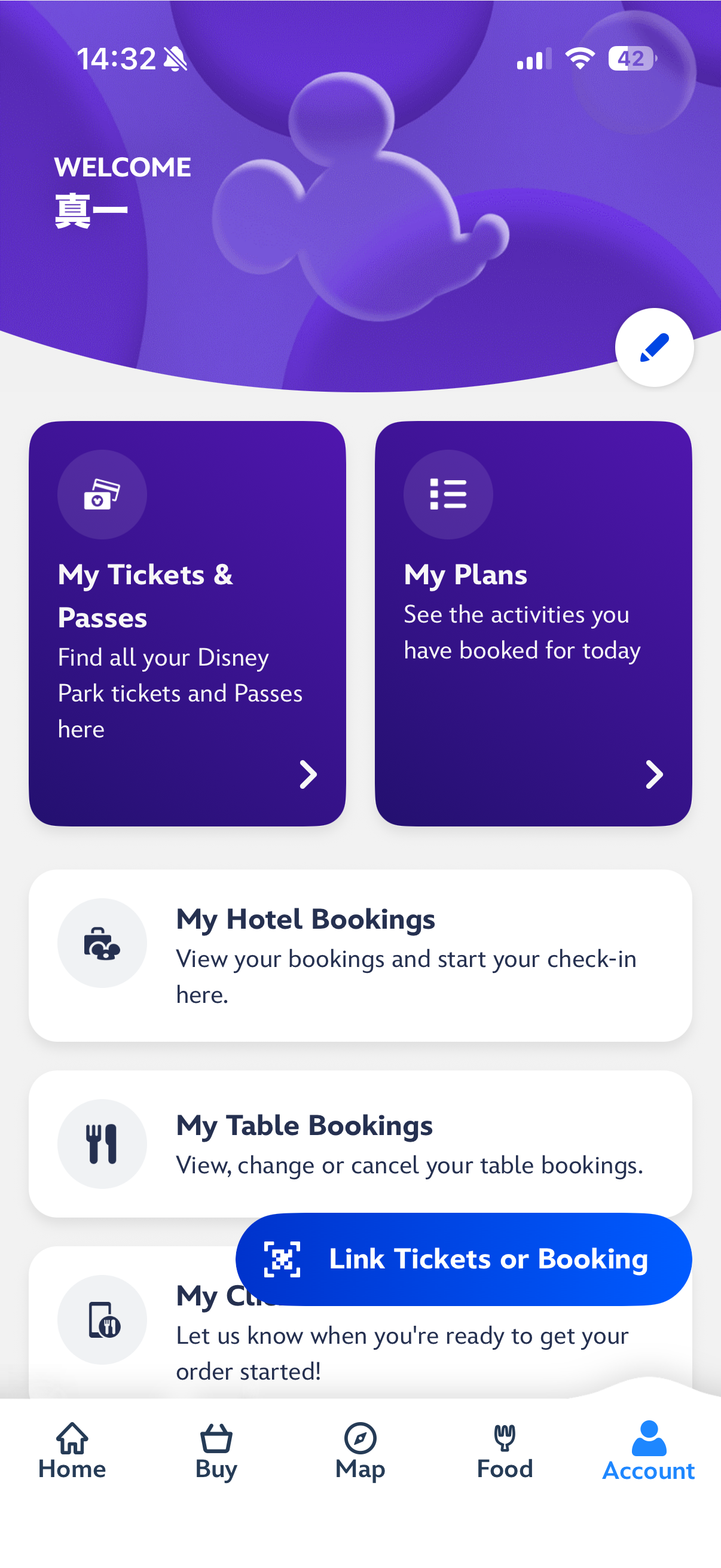Tap the edit profile pencil icon
The image size is (721, 1568).
tap(654, 347)
